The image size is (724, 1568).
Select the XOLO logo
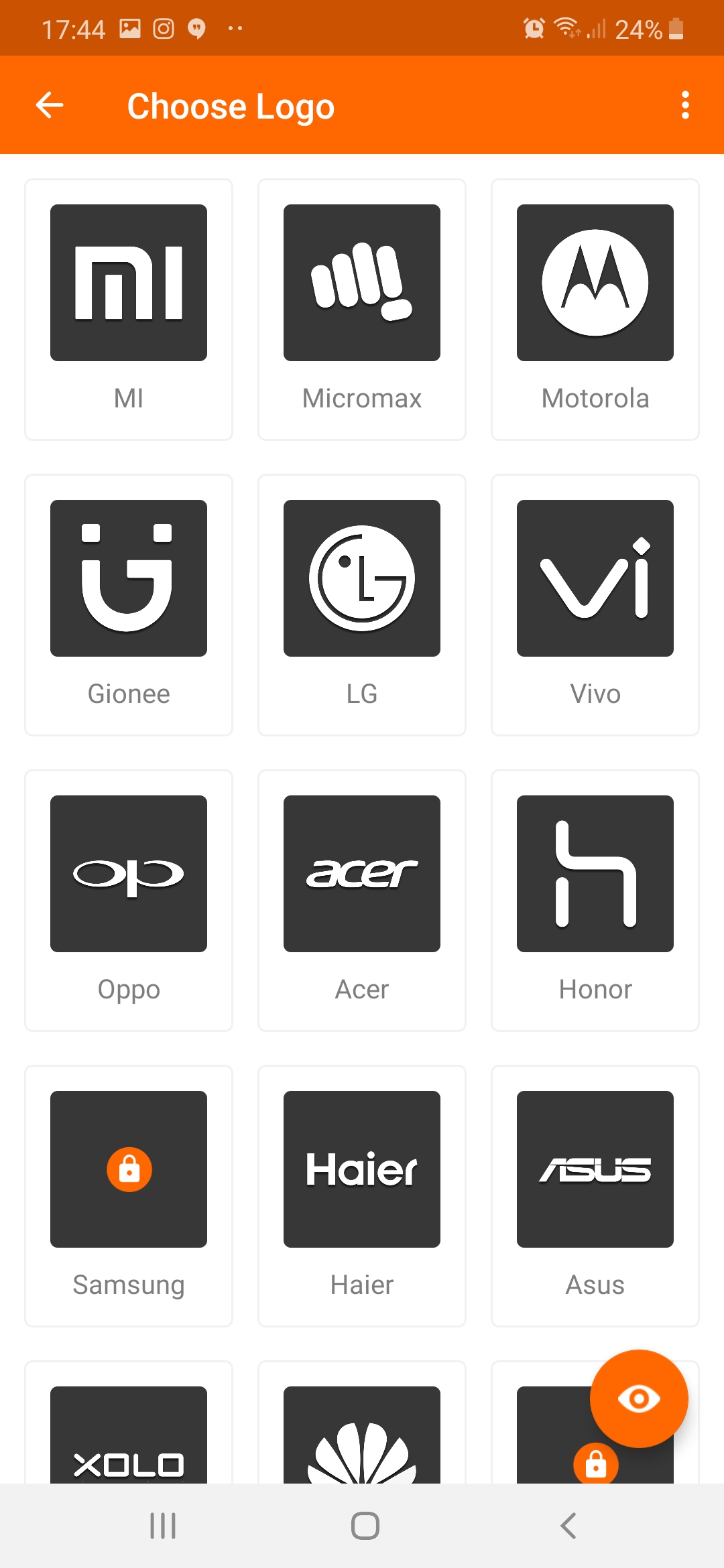pyautogui.click(x=129, y=1423)
